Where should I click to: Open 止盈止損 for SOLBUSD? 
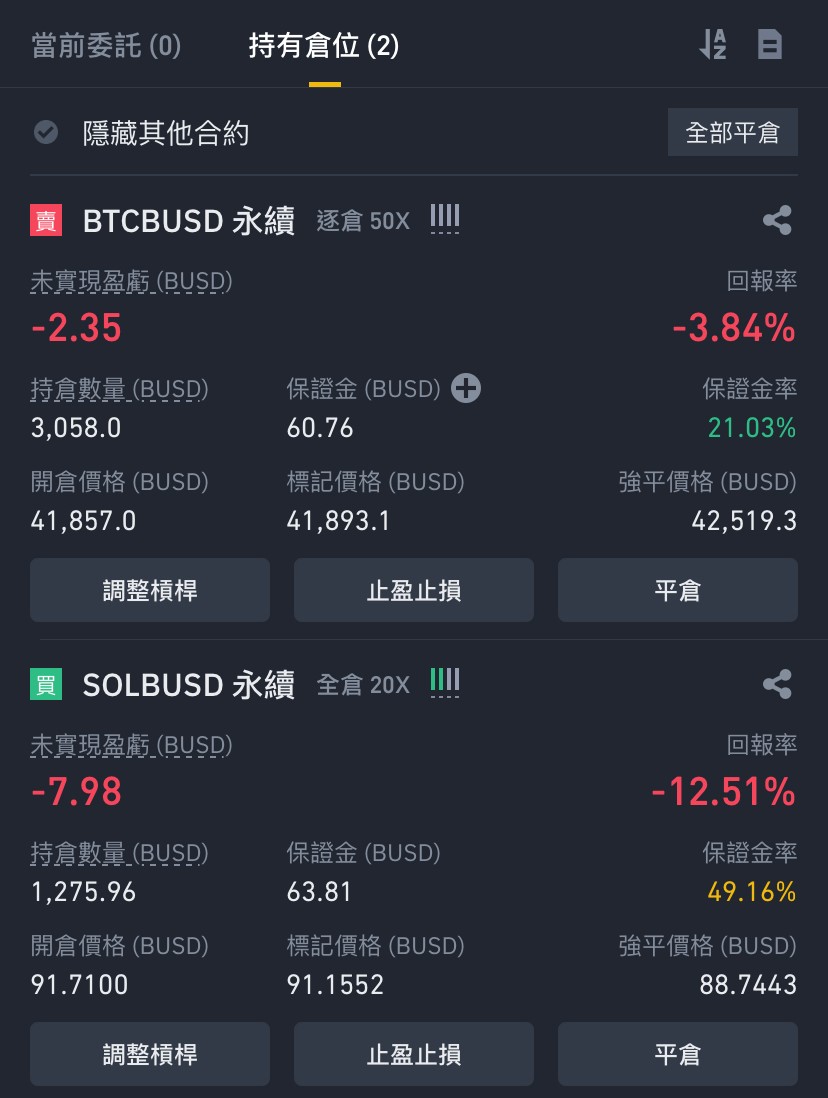tap(414, 1054)
